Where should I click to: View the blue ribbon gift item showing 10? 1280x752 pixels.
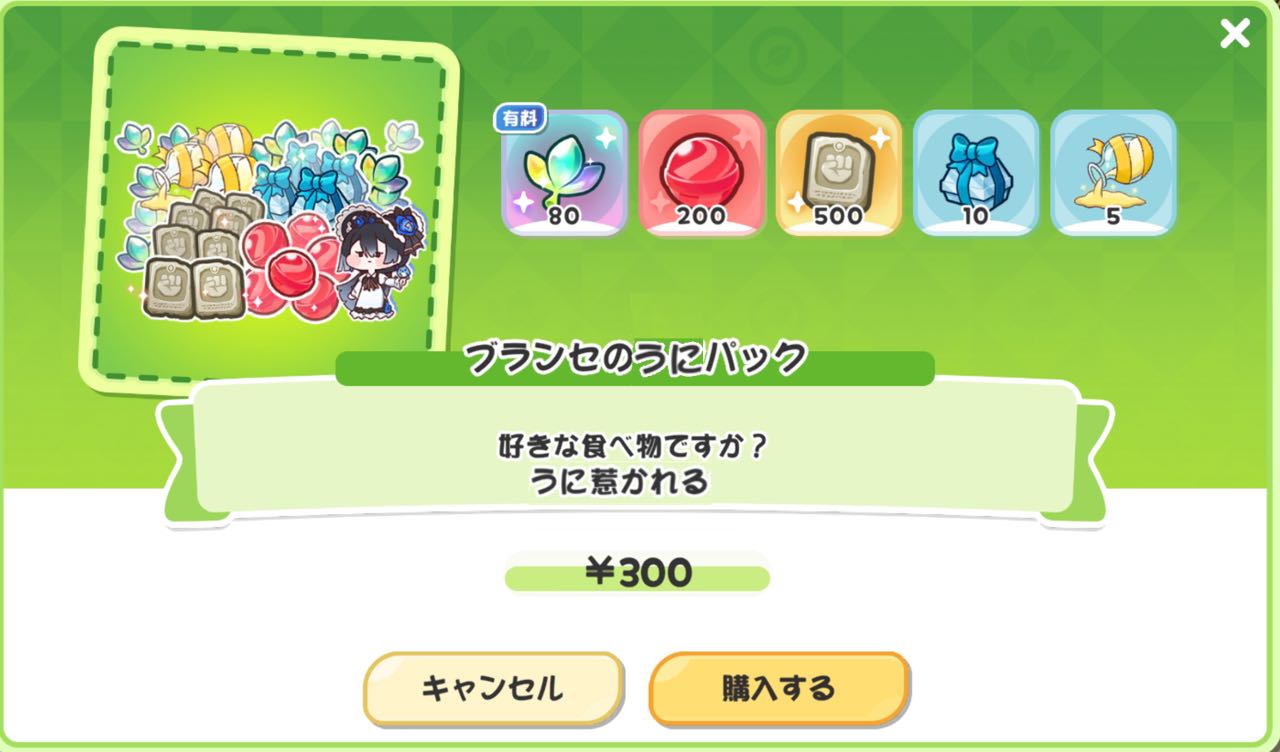[x=976, y=173]
